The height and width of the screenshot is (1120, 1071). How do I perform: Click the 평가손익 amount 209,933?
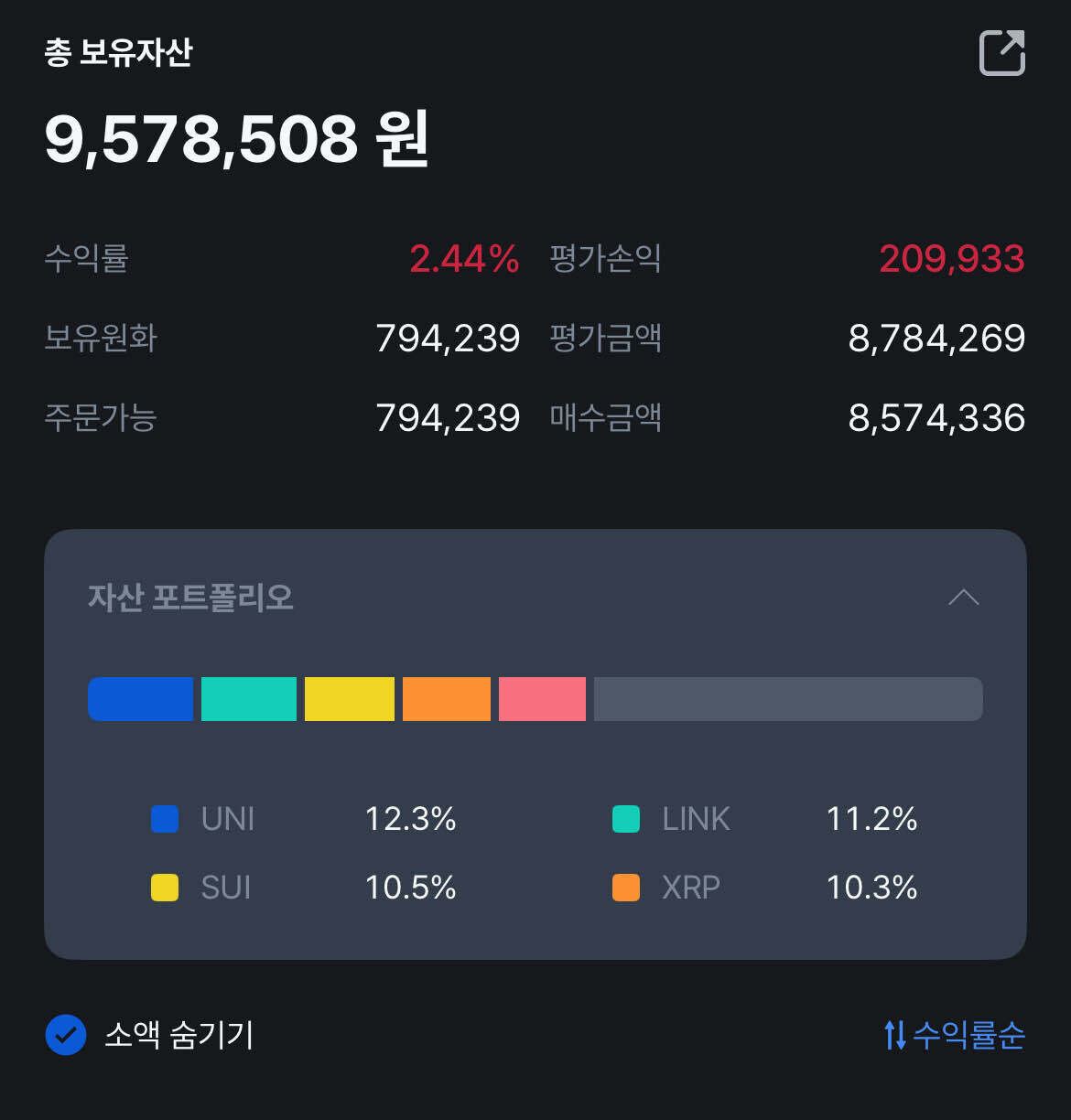click(952, 259)
